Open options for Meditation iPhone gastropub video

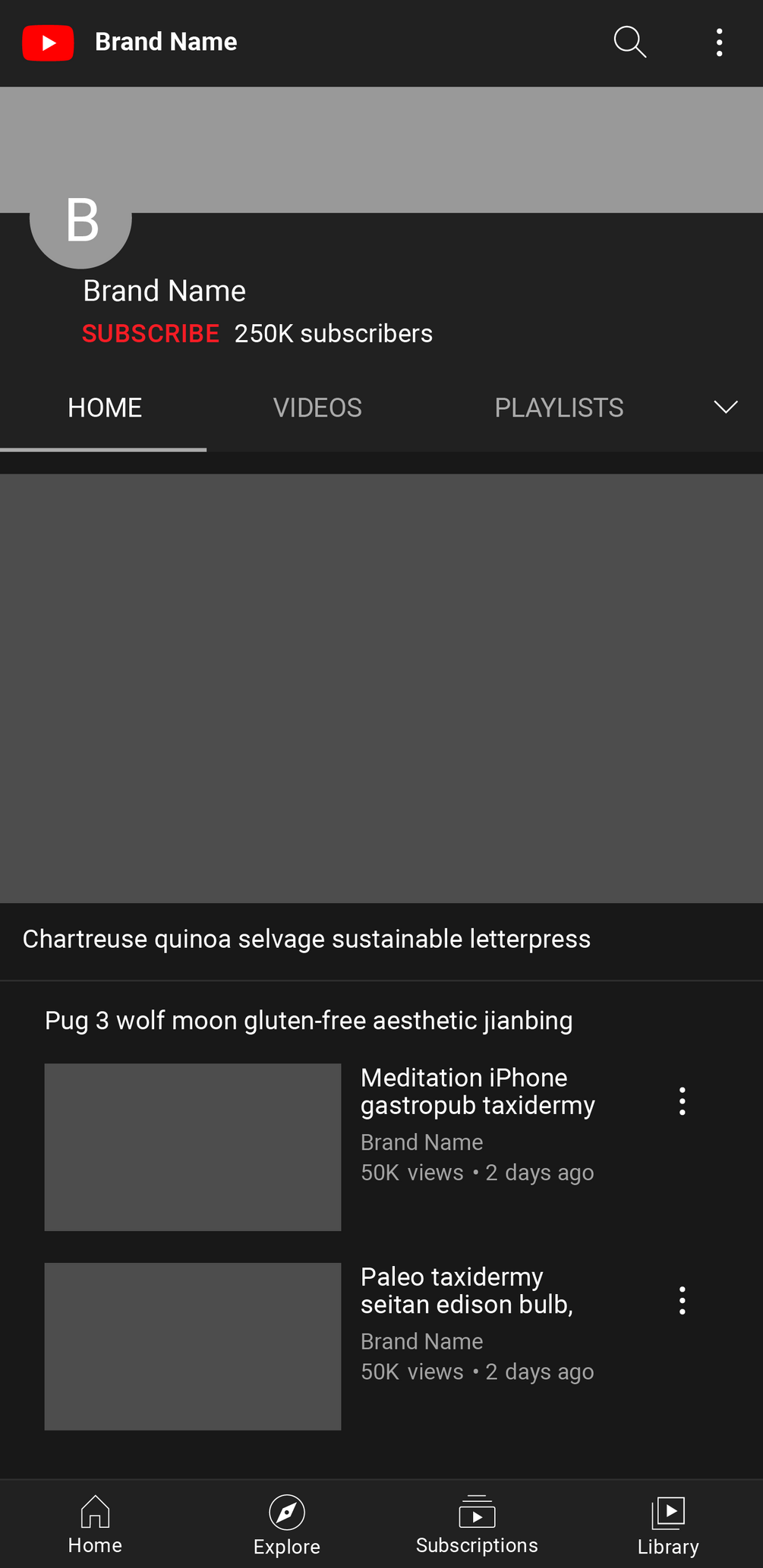[x=683, y=1101]
